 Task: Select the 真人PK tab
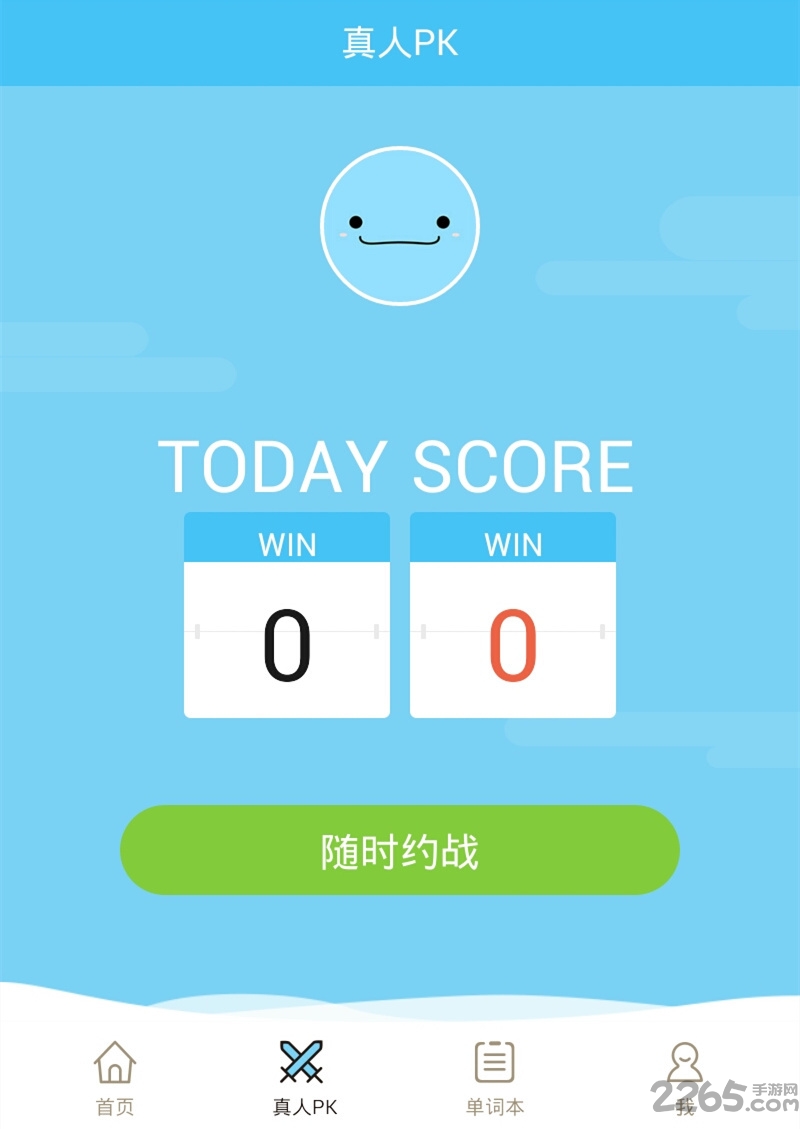tap(303, 1077)
